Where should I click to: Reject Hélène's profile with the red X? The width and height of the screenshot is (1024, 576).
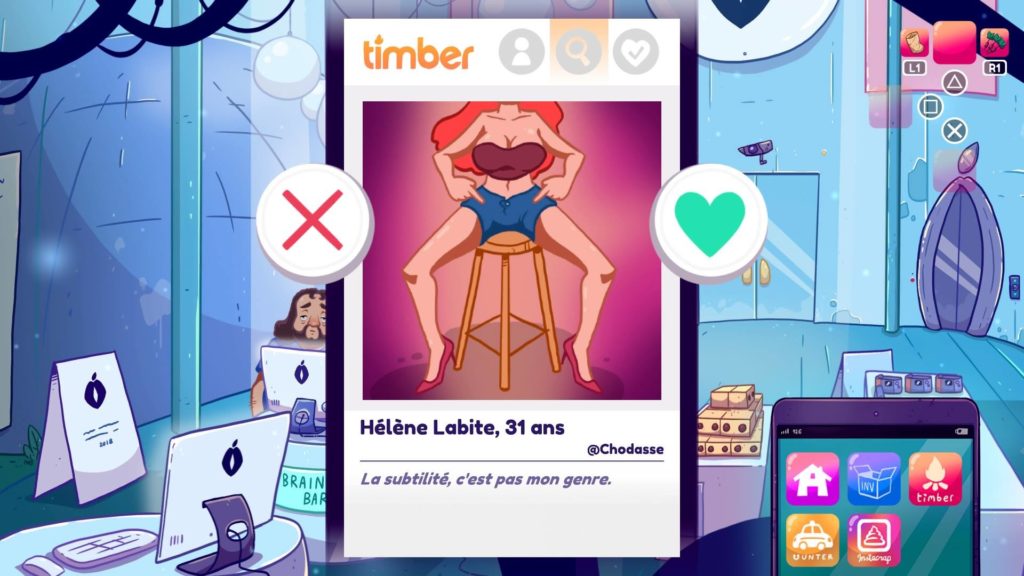click(313, 220)
